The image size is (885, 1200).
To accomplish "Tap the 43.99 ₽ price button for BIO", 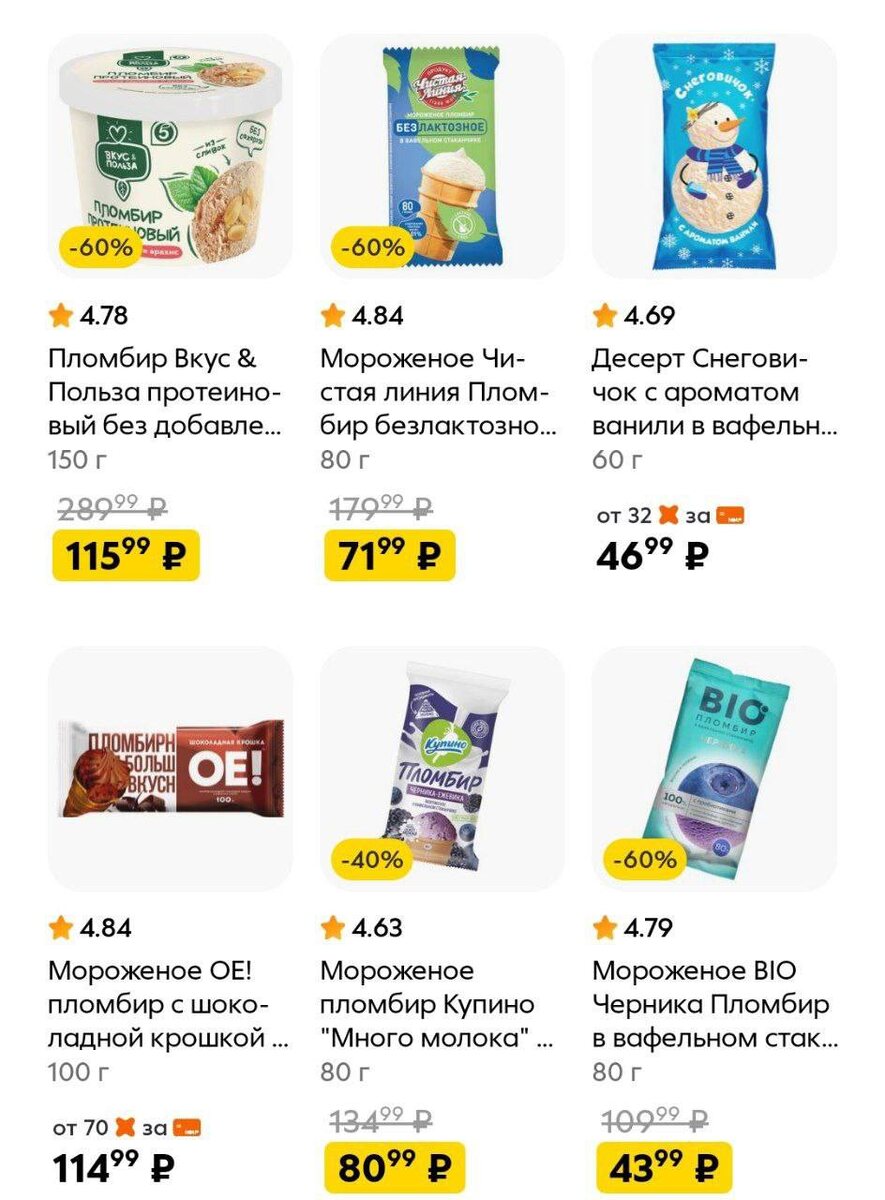I will pyautogui.click(x=664, y=1167).
